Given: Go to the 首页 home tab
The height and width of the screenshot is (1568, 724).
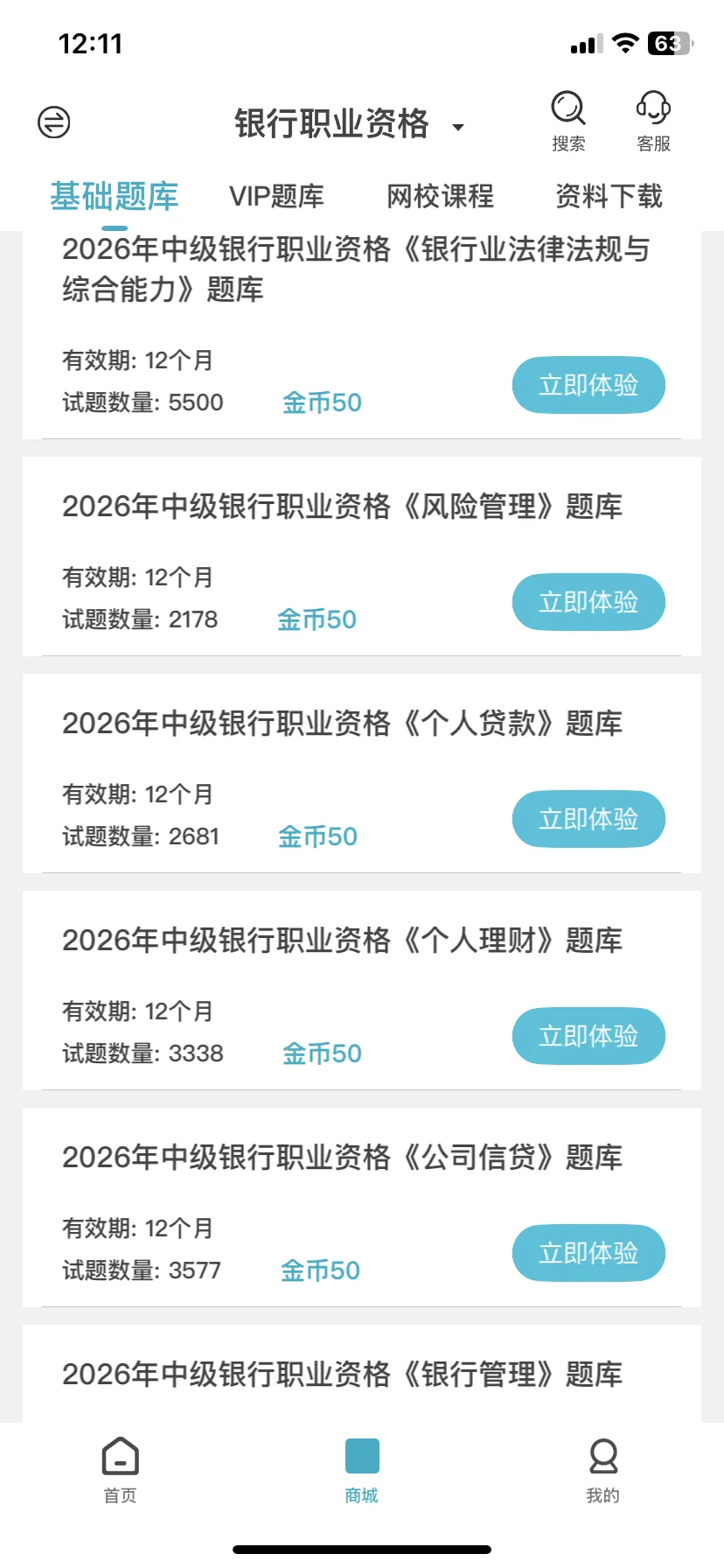Looking at the screenshot, I should (x=121, y=1471).
